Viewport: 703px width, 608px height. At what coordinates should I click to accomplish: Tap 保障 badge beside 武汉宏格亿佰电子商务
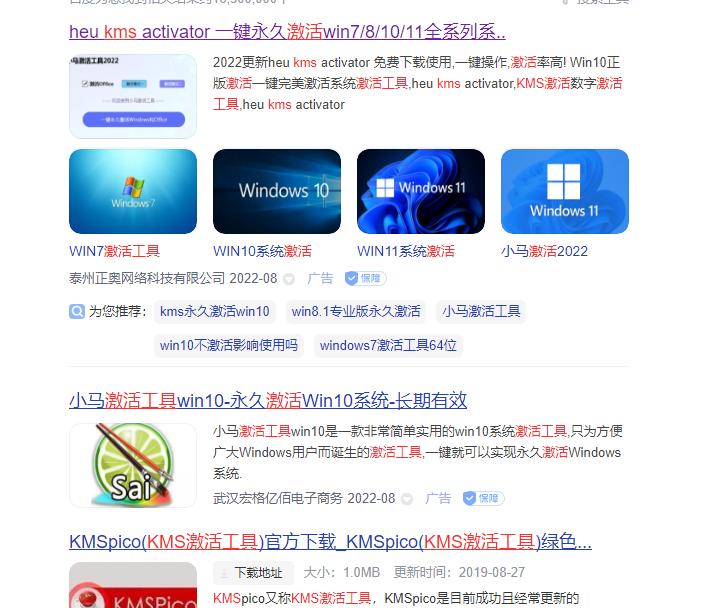click(x=484, y=498)
